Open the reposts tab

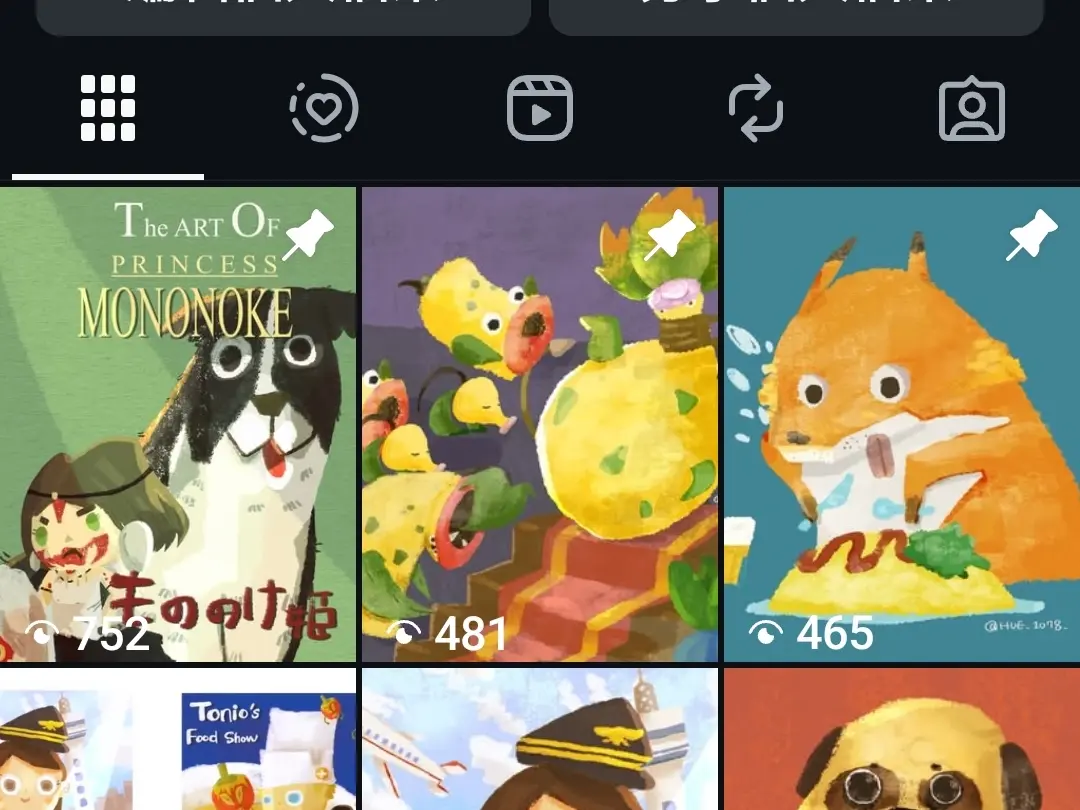(x=756, y=108)
